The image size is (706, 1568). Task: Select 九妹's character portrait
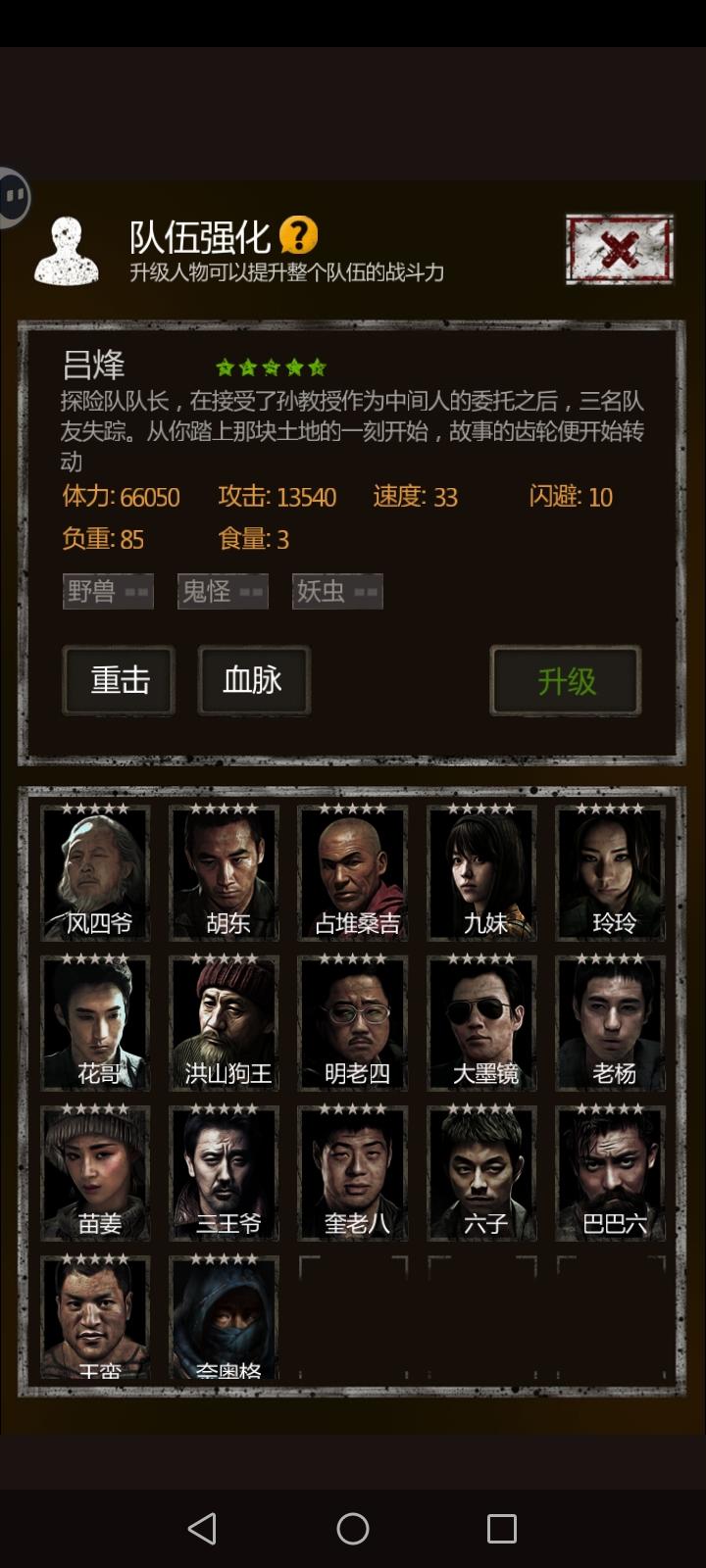tap(481, 870)
